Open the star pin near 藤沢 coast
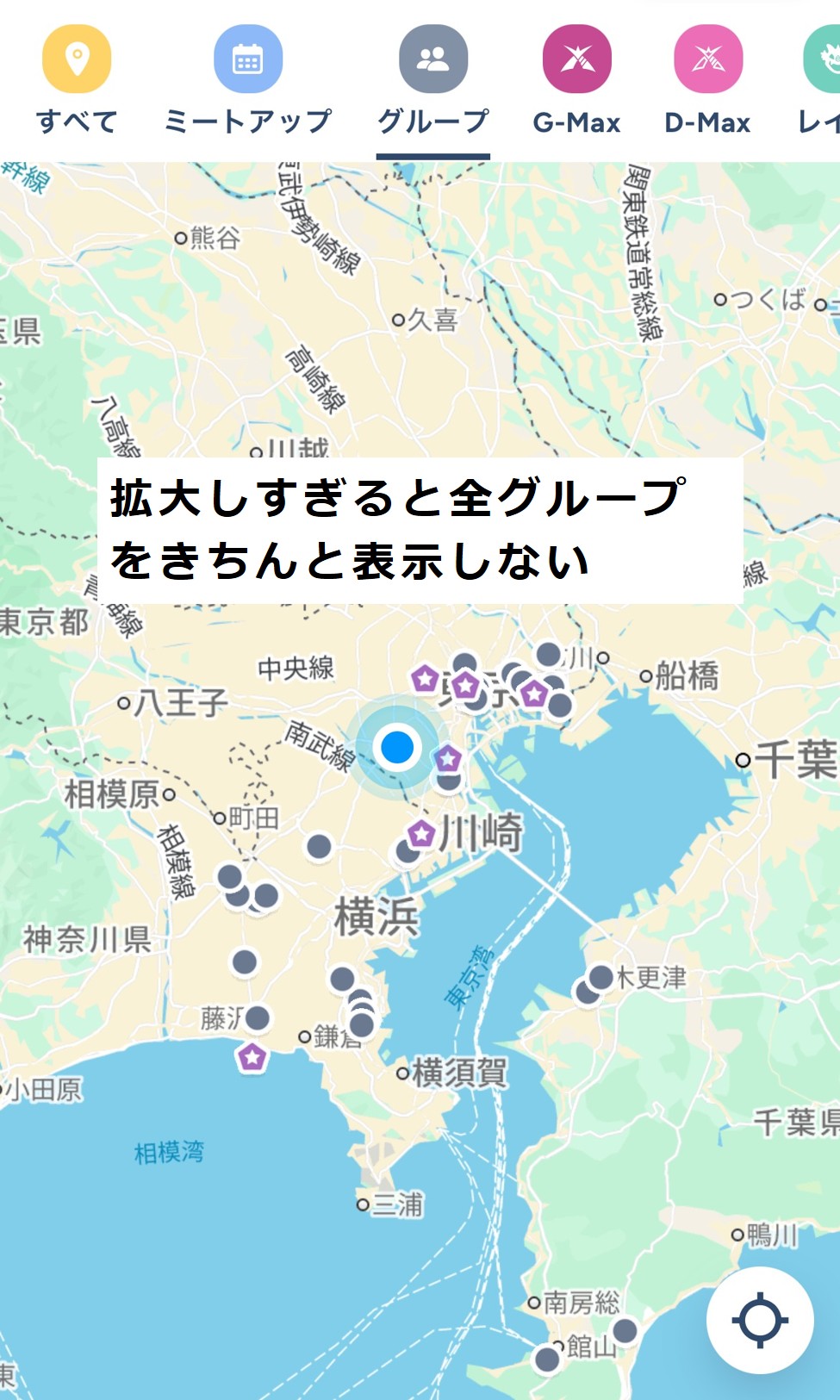Screen dimensions: 840x1400 coord(252,1056)
